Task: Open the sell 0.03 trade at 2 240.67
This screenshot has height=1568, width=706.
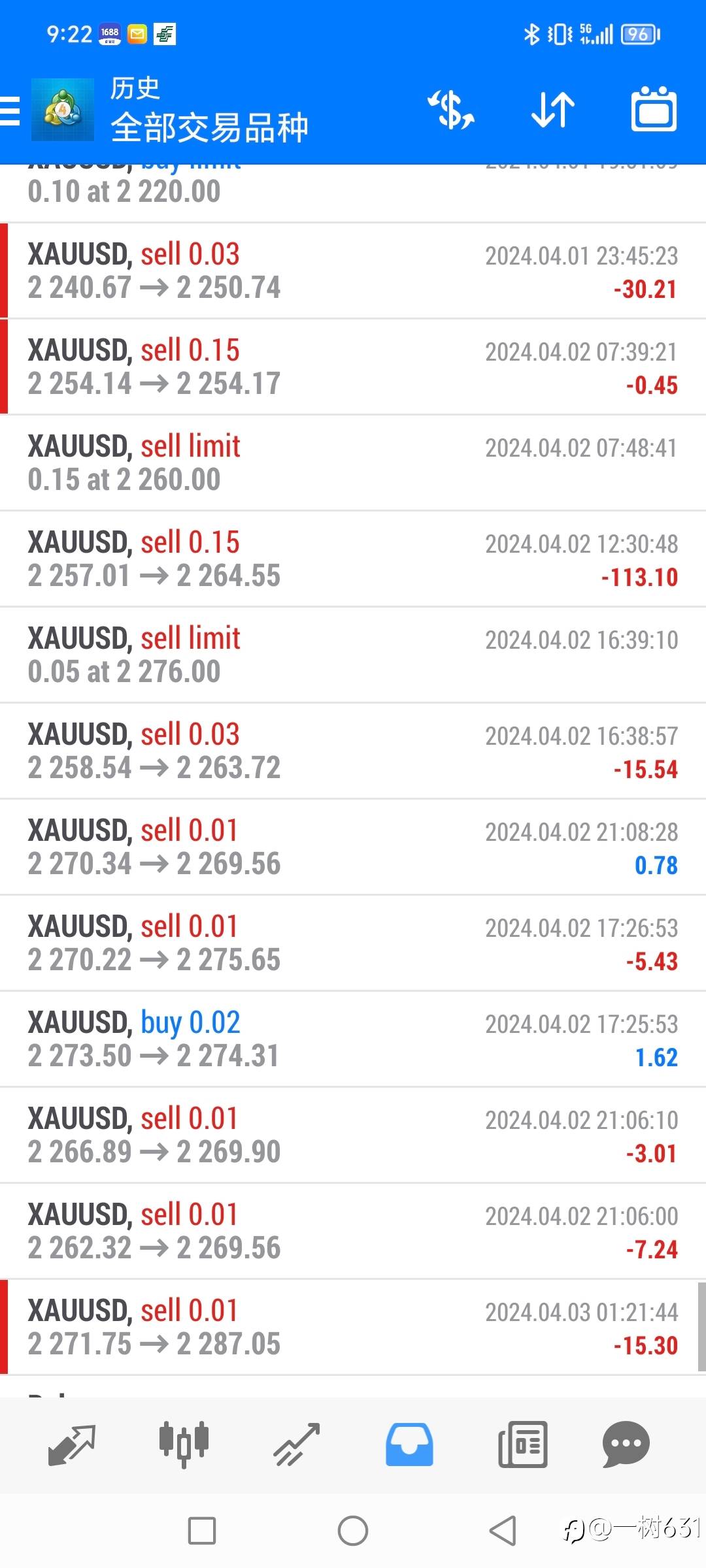Action: pos(353,271)
